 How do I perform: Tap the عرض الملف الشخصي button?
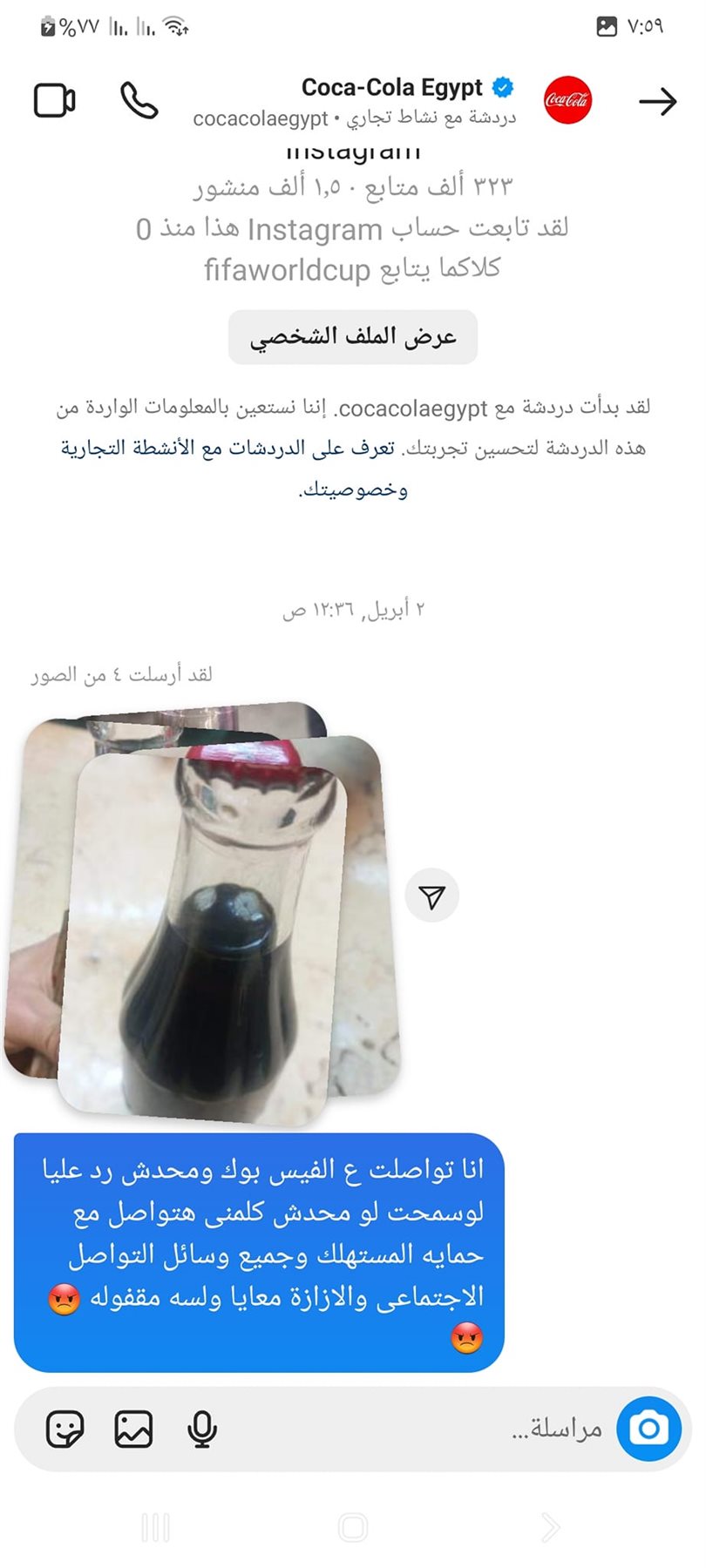[353, 337]
